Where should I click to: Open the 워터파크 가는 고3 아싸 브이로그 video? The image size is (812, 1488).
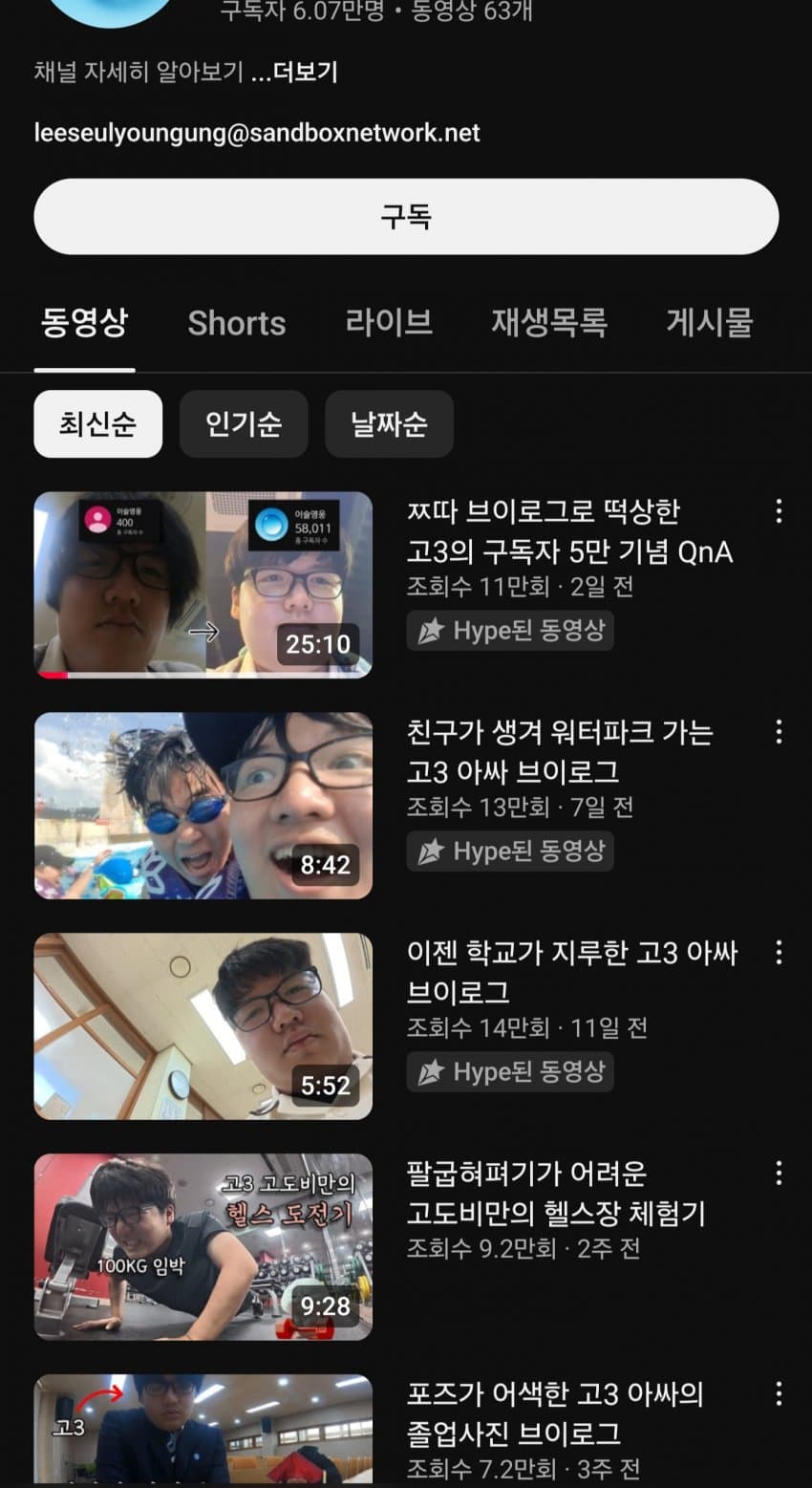click(203, 806)
